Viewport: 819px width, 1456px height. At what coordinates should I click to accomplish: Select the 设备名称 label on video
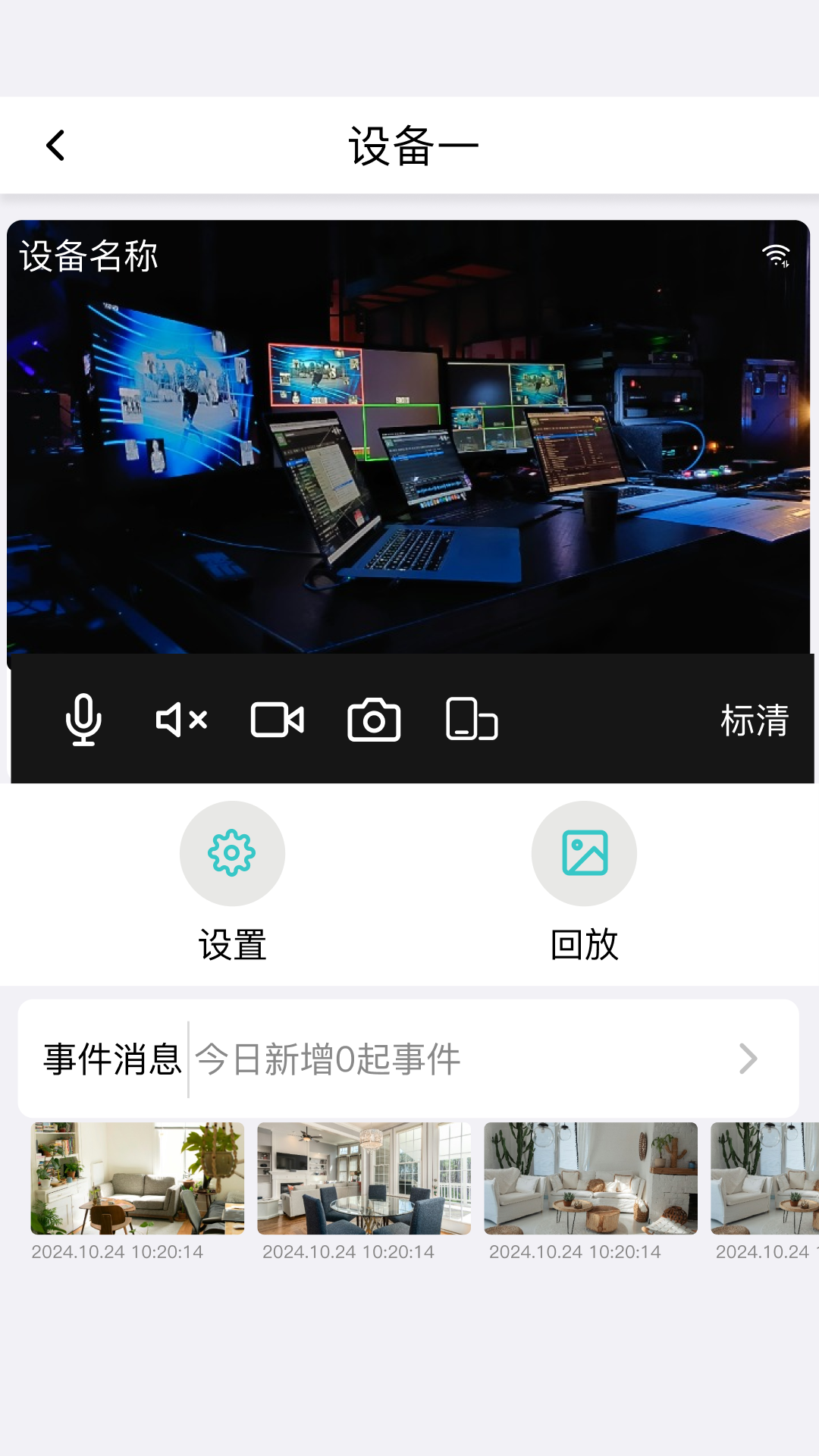tap(88, 256)
